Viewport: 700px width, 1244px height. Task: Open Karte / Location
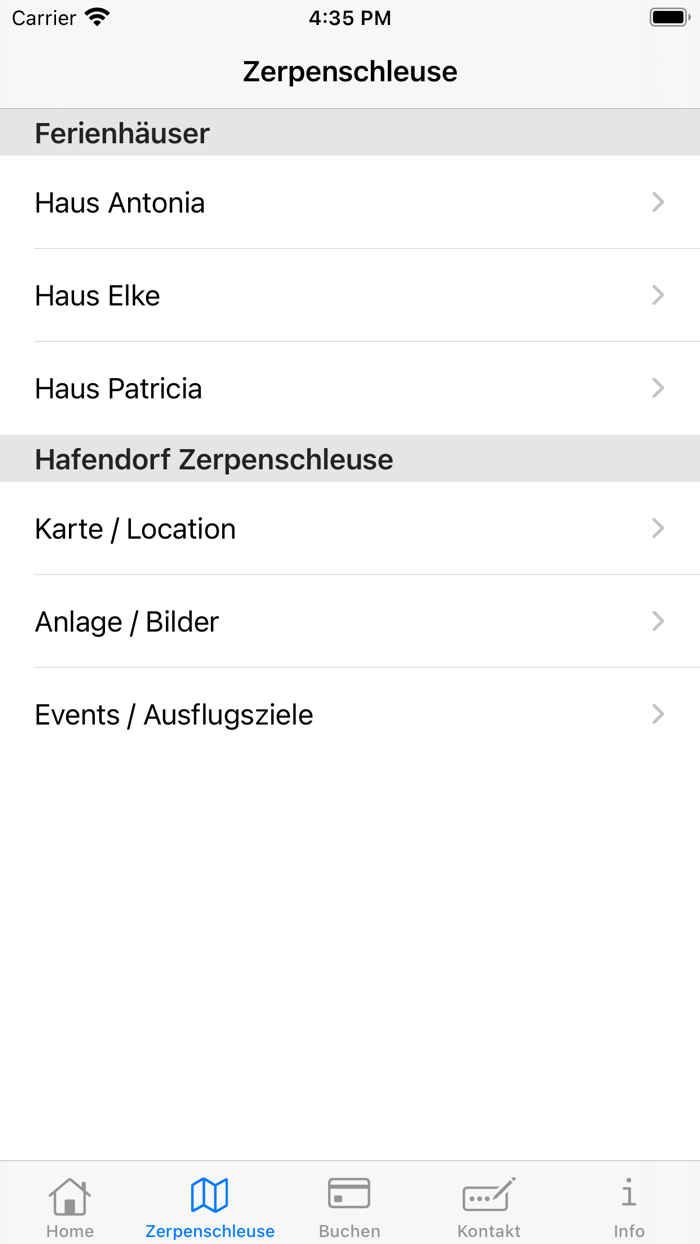350,529
